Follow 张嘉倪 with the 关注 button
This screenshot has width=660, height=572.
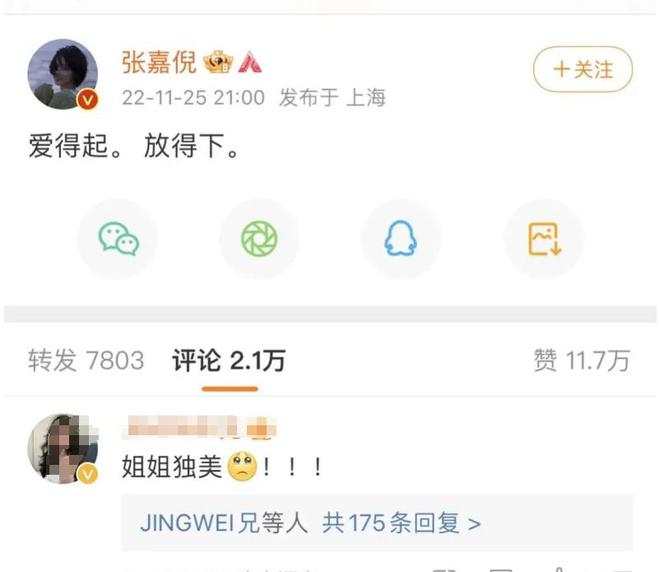point(582,70)
